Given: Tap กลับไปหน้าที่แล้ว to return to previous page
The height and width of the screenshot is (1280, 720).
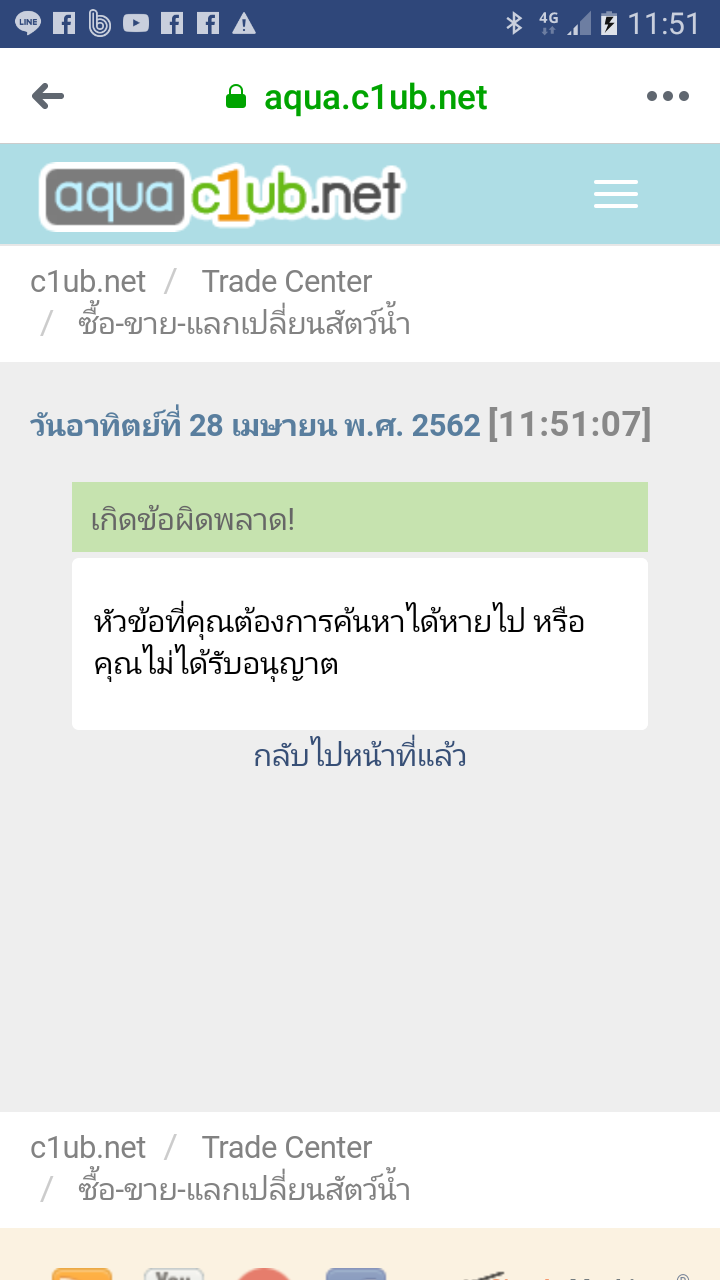Looking at the screenshot, I should click(x=360, y=755).
